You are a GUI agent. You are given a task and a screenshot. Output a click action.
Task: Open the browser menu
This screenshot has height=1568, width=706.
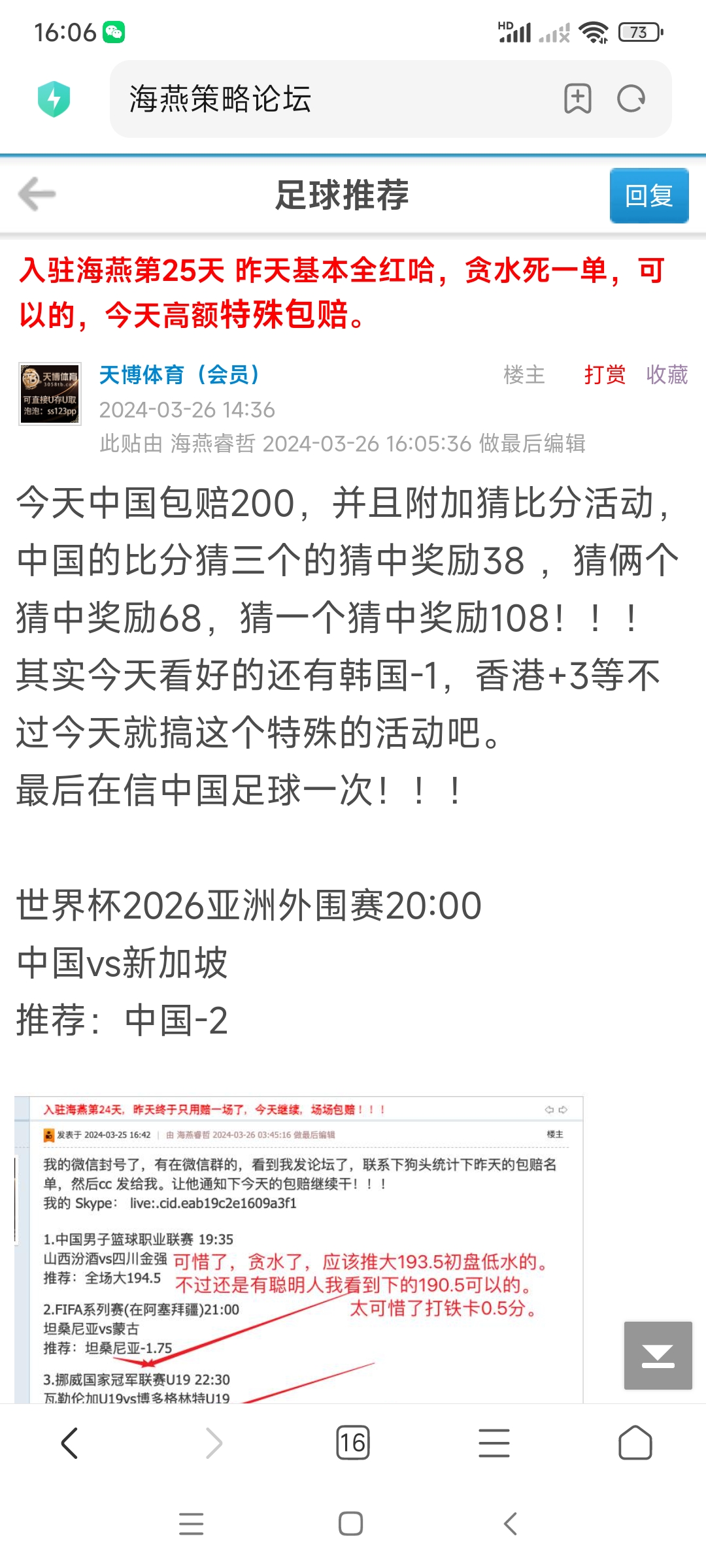click(494, 1443)
